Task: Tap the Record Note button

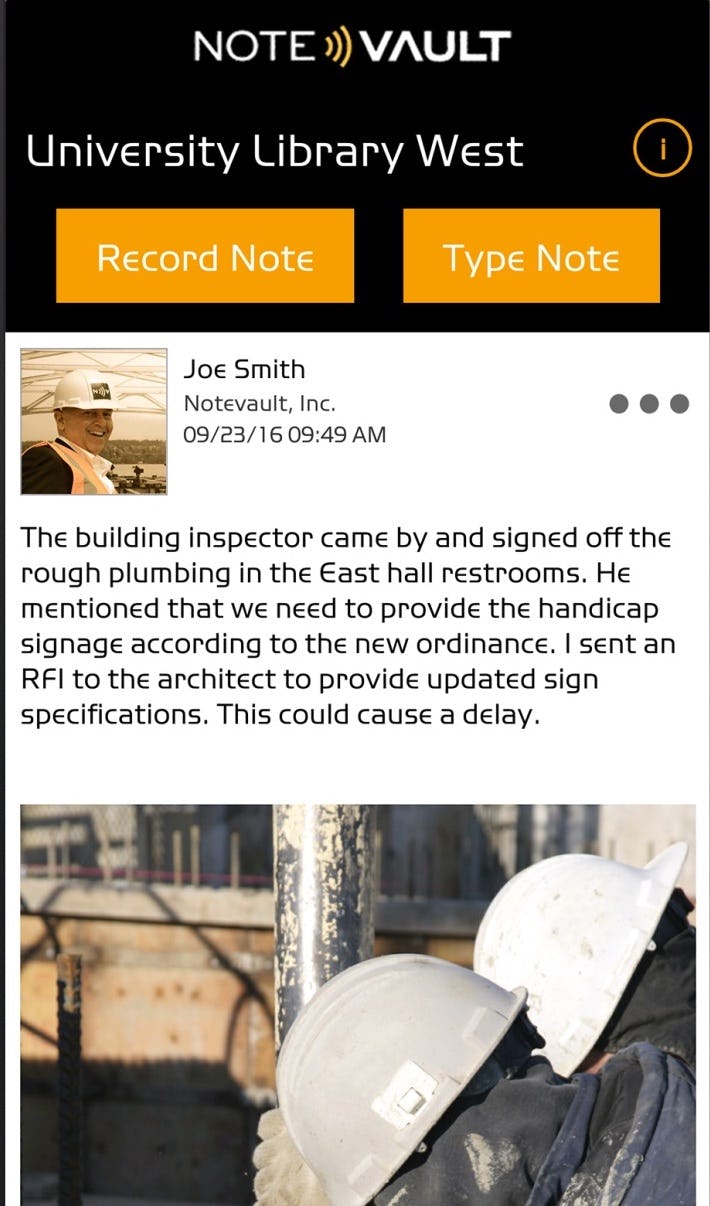Action: 205,256
